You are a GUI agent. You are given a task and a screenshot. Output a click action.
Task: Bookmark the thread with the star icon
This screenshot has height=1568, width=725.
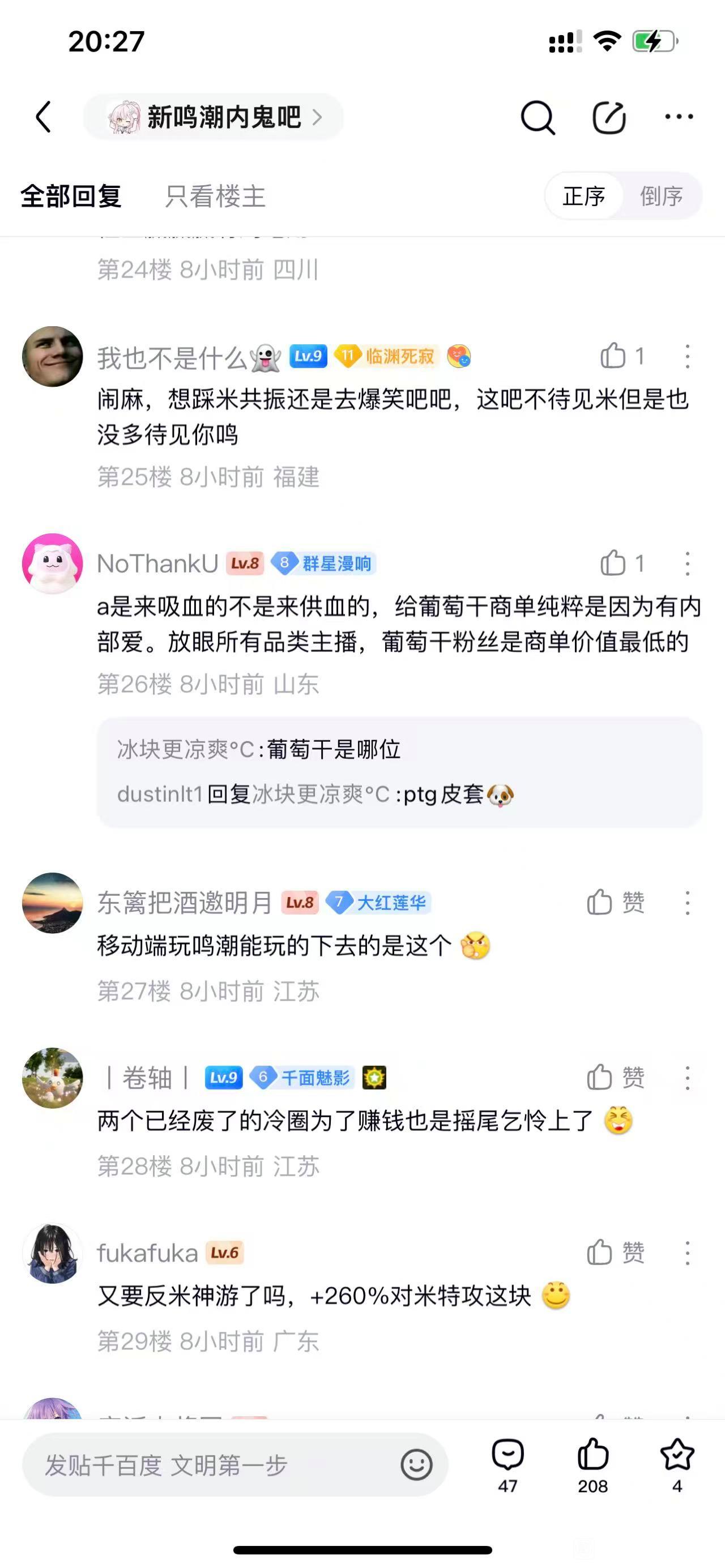click(677, 1466)
